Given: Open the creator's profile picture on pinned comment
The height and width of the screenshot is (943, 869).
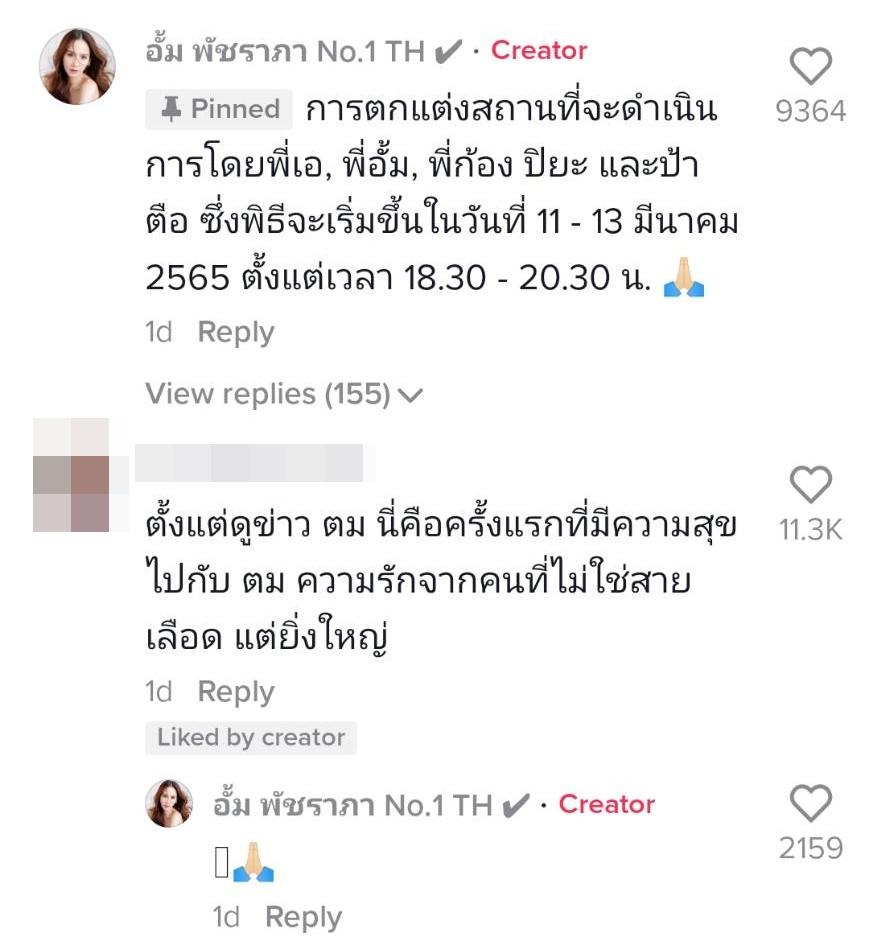Looking at the screenshot, I should point(77,66).
